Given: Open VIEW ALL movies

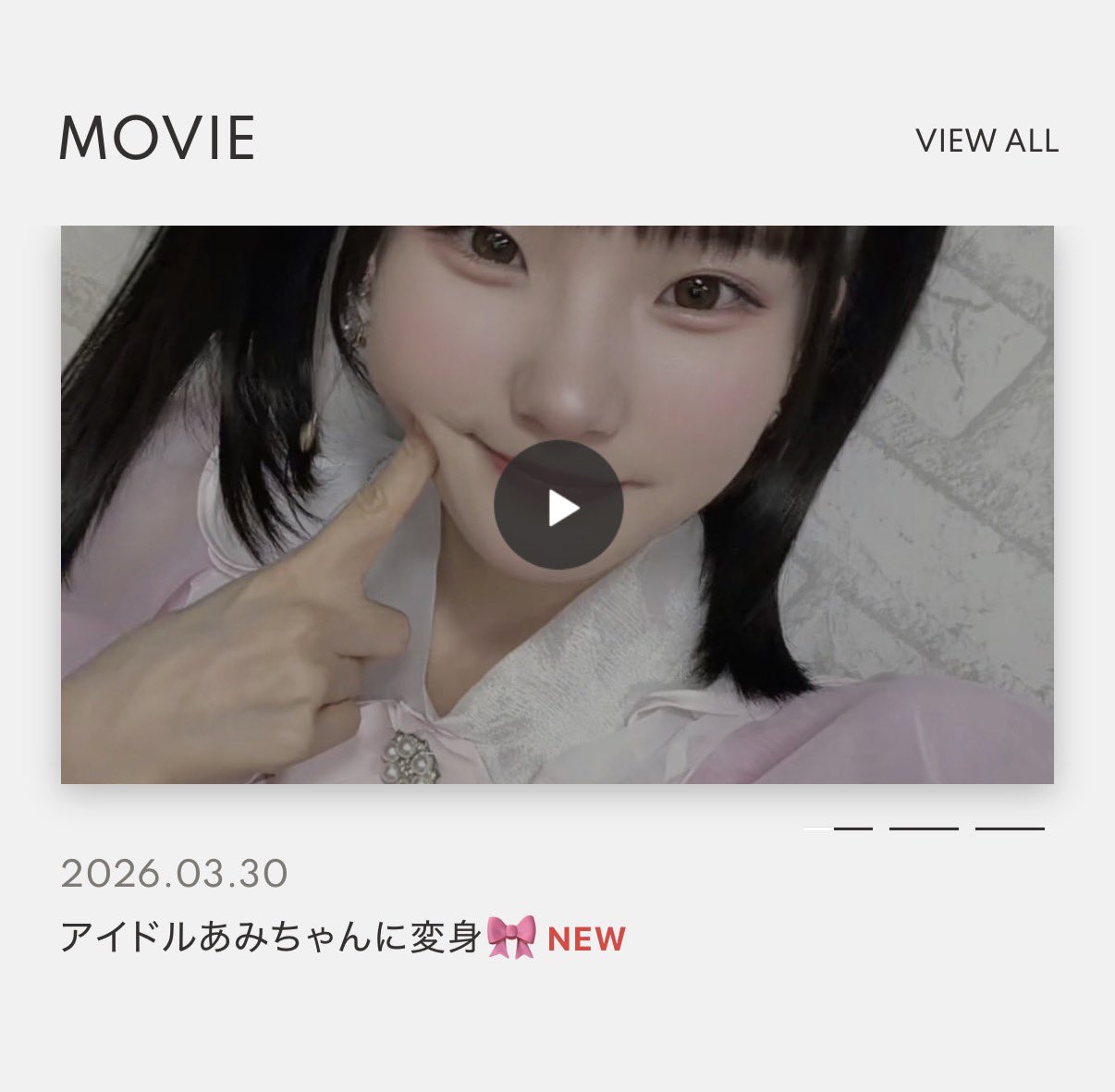Looking at the screenshot, I should click(986, 141).
